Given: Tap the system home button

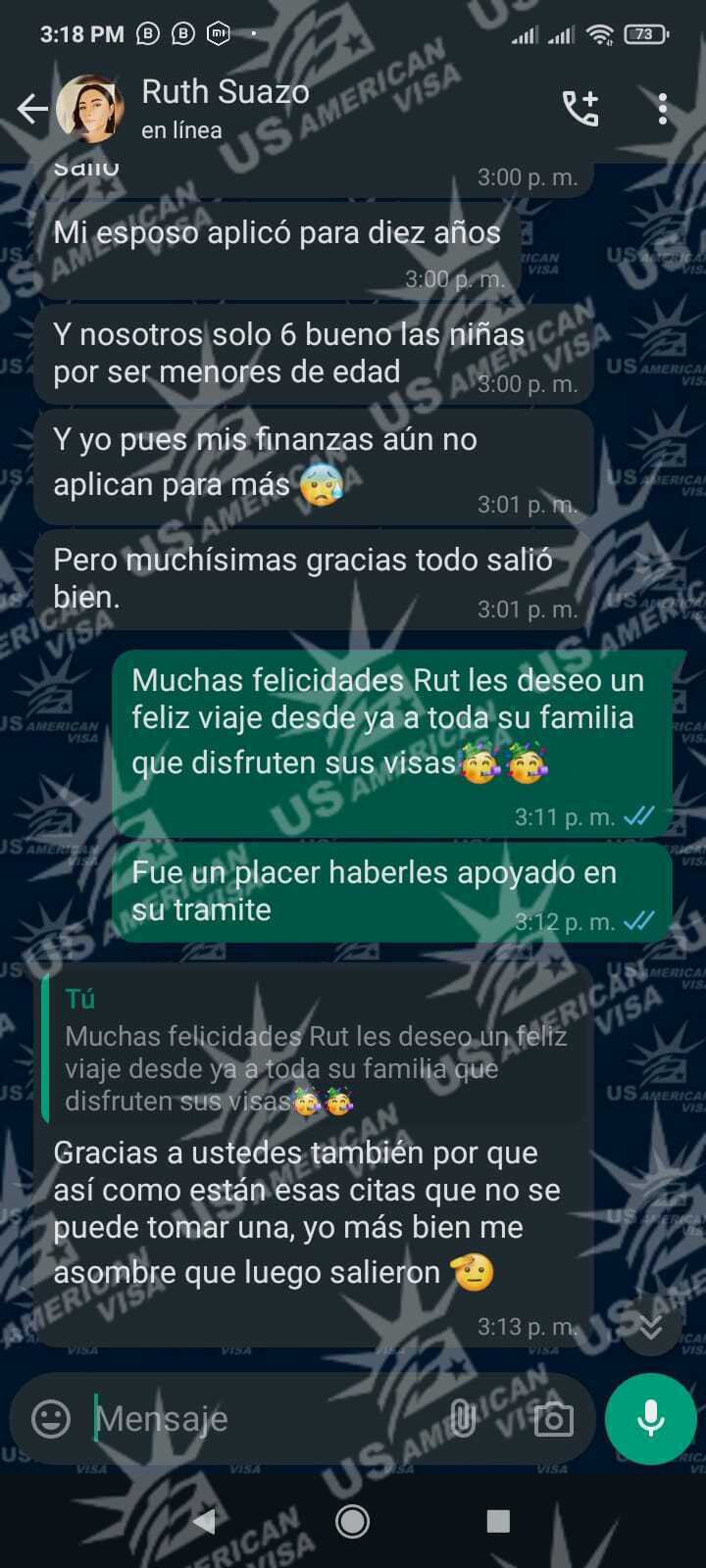Looking at the screenshot, I should 352,1521.
